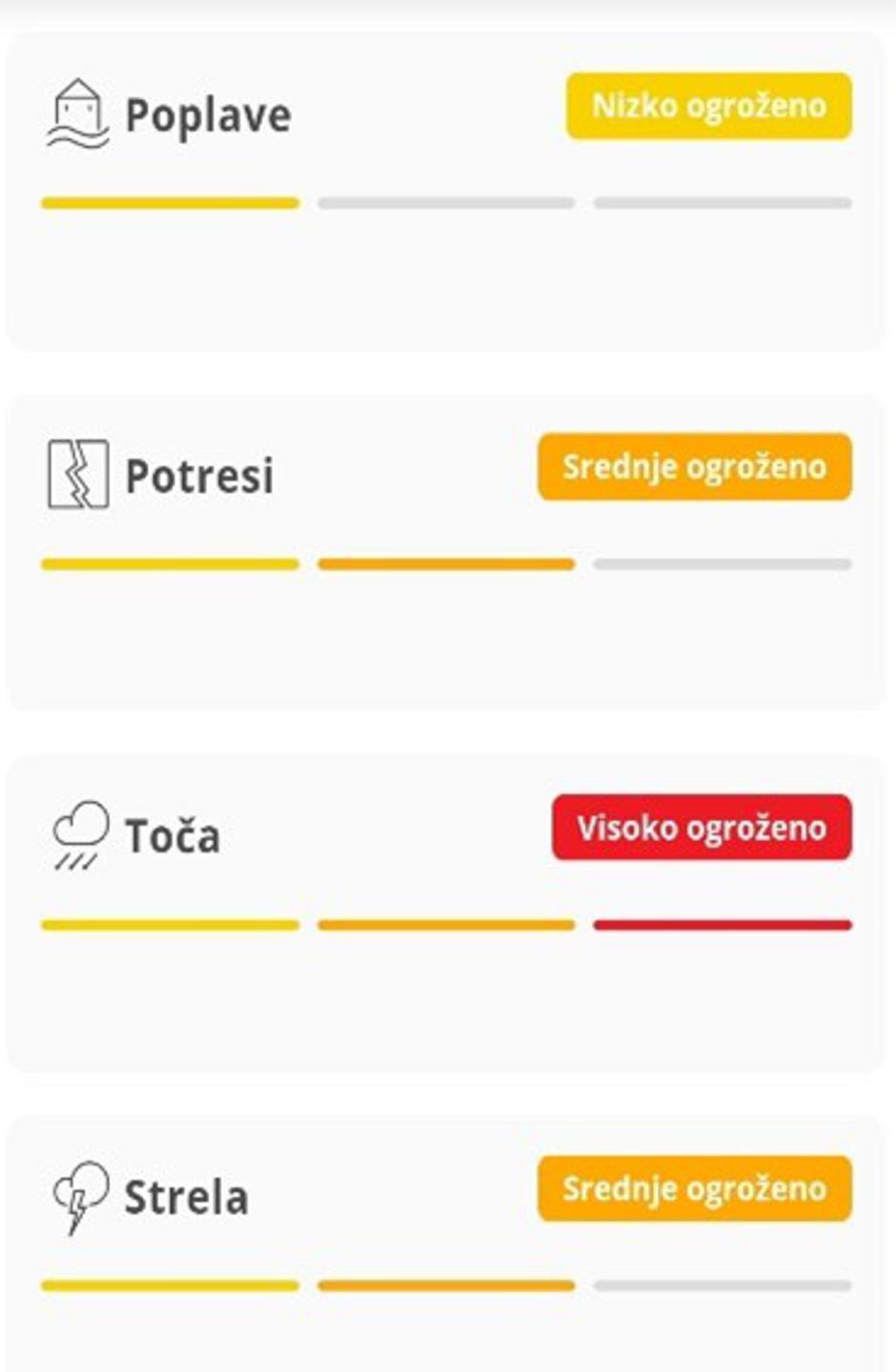
Task: Select the Srednje ogroženo badge for Potresi
Action: coord(694,466)
